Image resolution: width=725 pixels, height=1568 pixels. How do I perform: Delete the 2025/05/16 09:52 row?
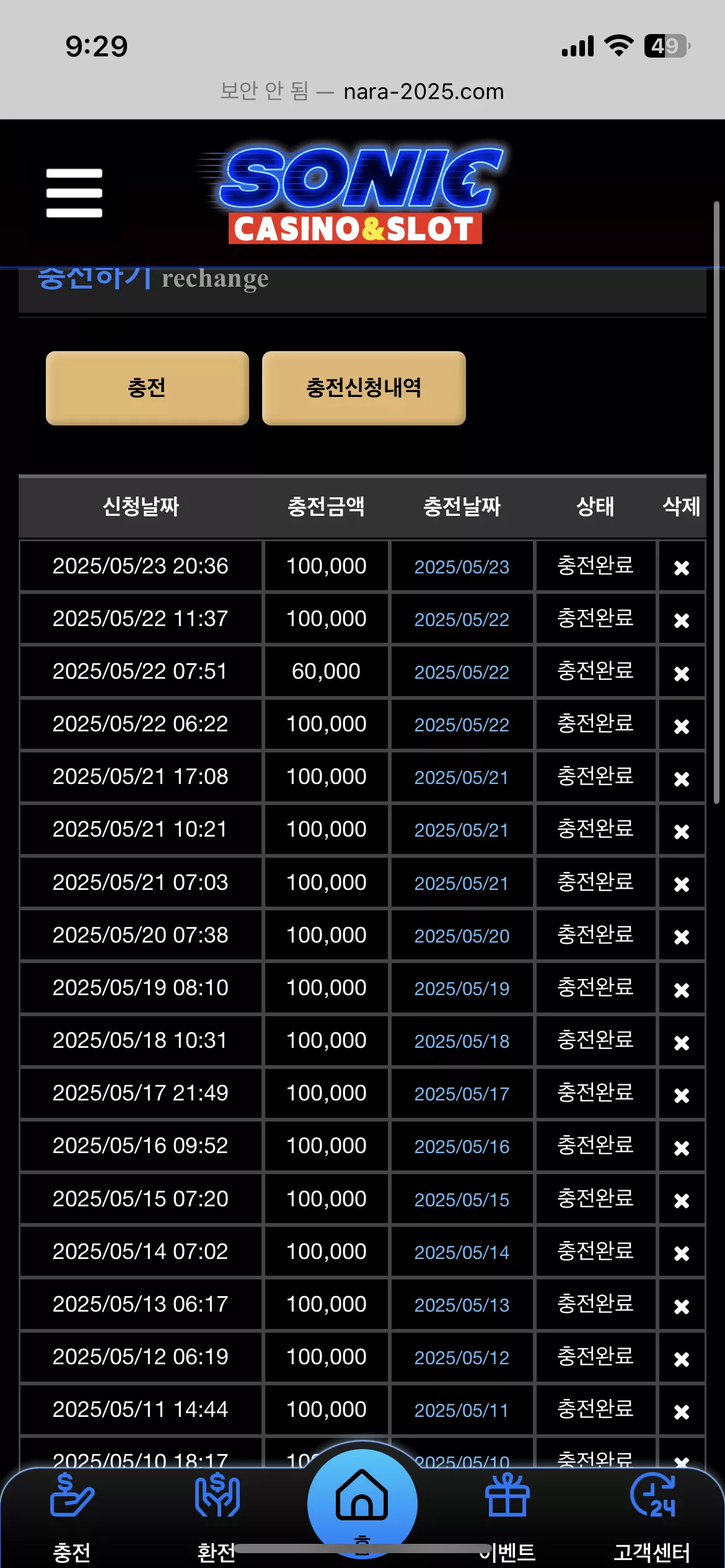pyautogui.click(x=682, y=1147)
